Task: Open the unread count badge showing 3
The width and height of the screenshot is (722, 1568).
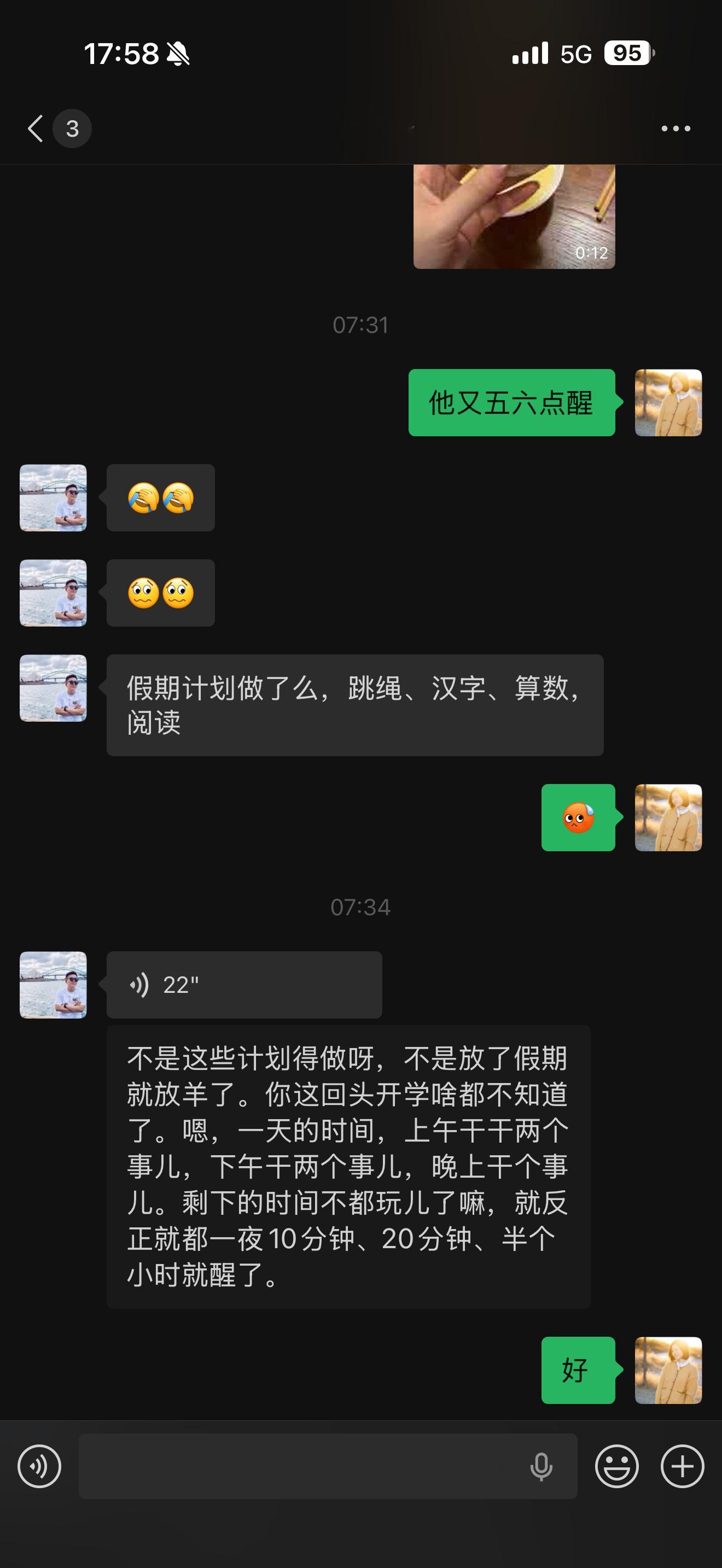Action: (72, 128)
